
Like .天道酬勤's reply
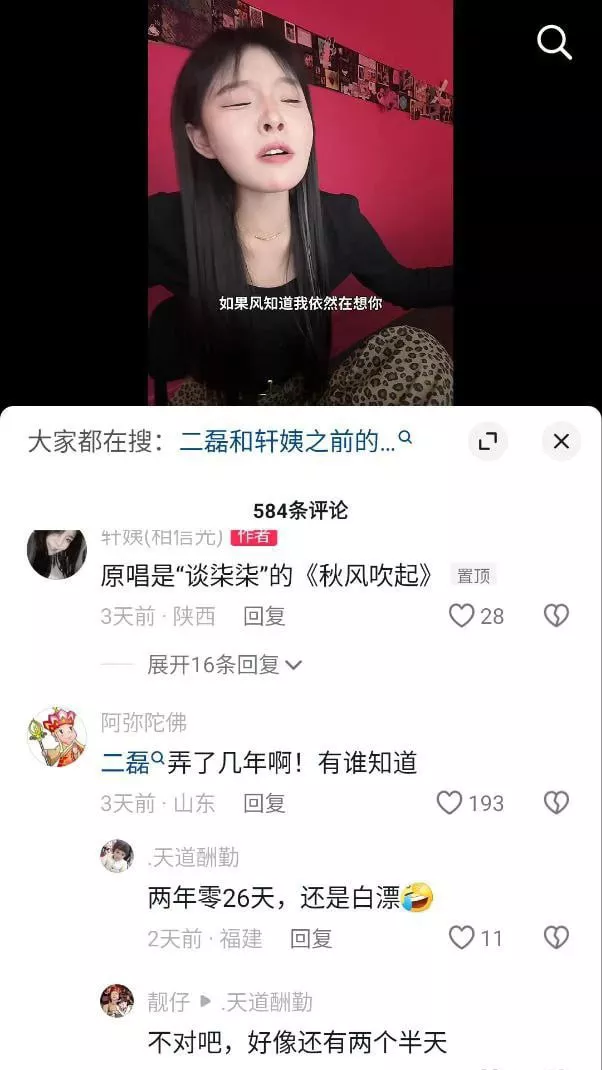[462, 938]
